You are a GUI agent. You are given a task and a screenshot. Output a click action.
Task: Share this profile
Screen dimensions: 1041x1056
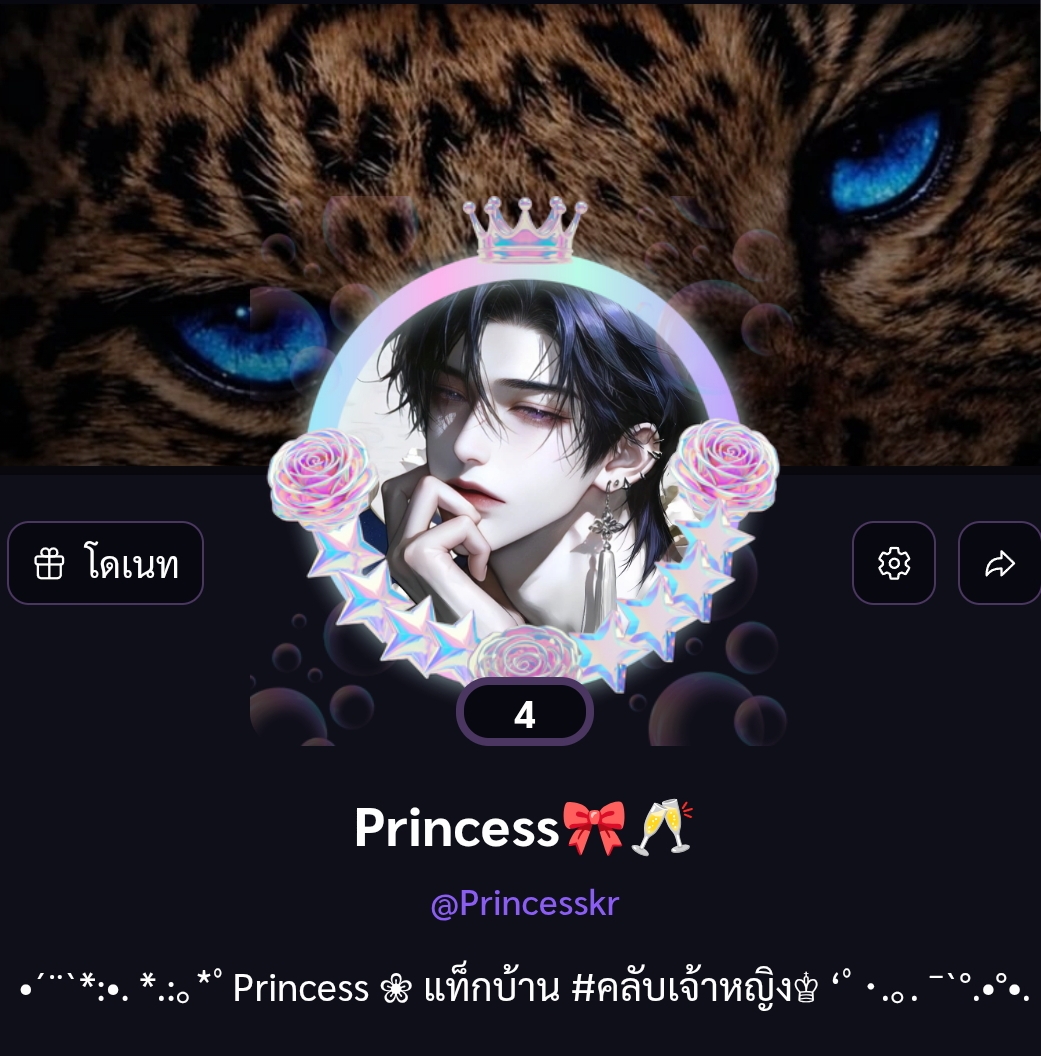tap(999, 563)
